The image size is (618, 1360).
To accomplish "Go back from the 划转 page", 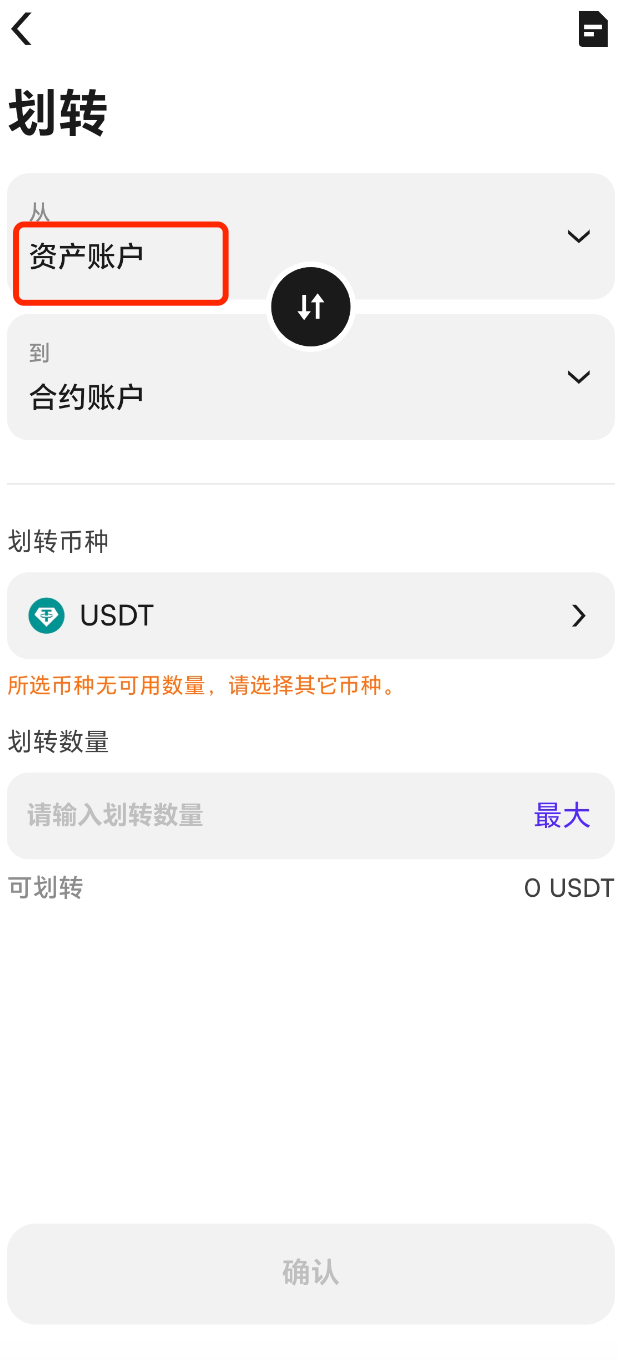I will (22, 29).
